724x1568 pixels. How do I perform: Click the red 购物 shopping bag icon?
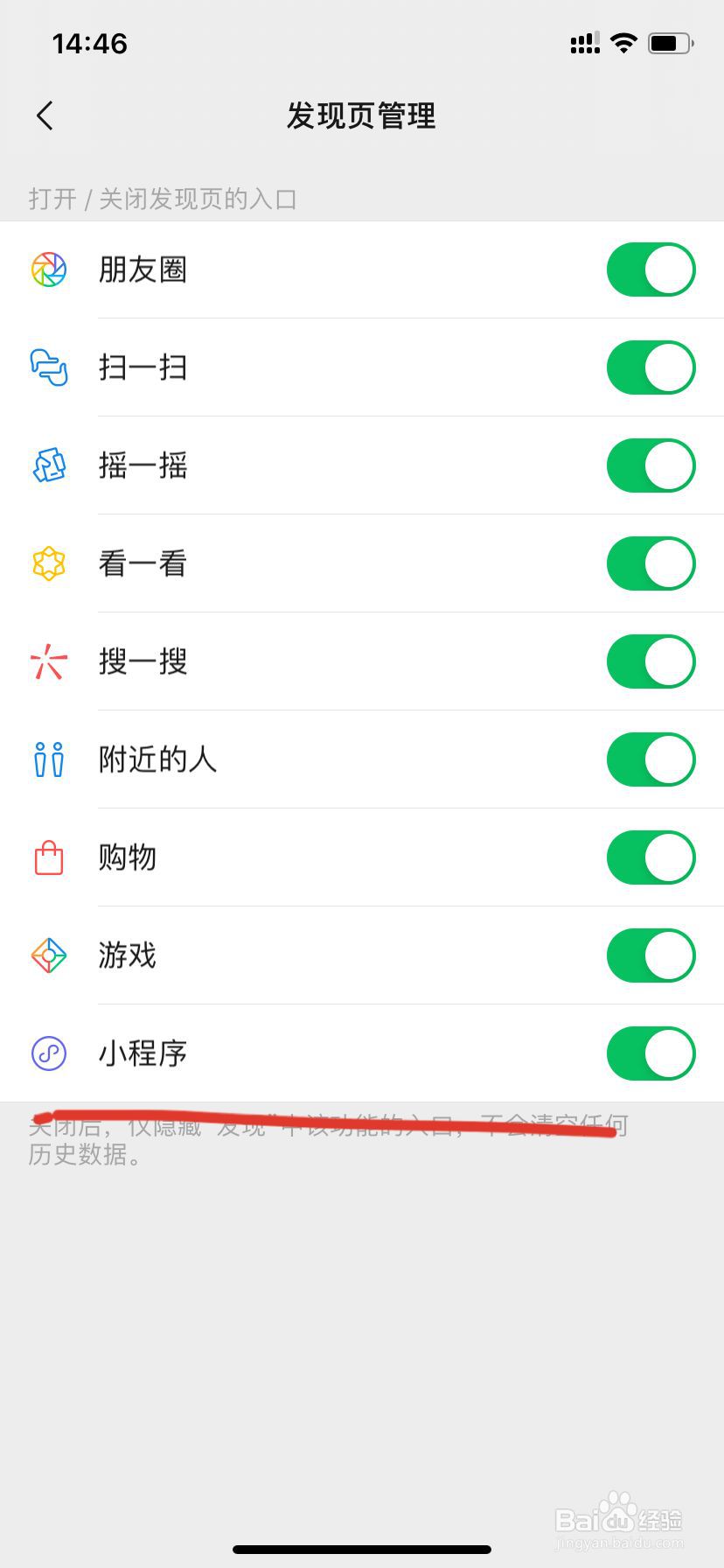pyautogui.click(x=48, y=858)
